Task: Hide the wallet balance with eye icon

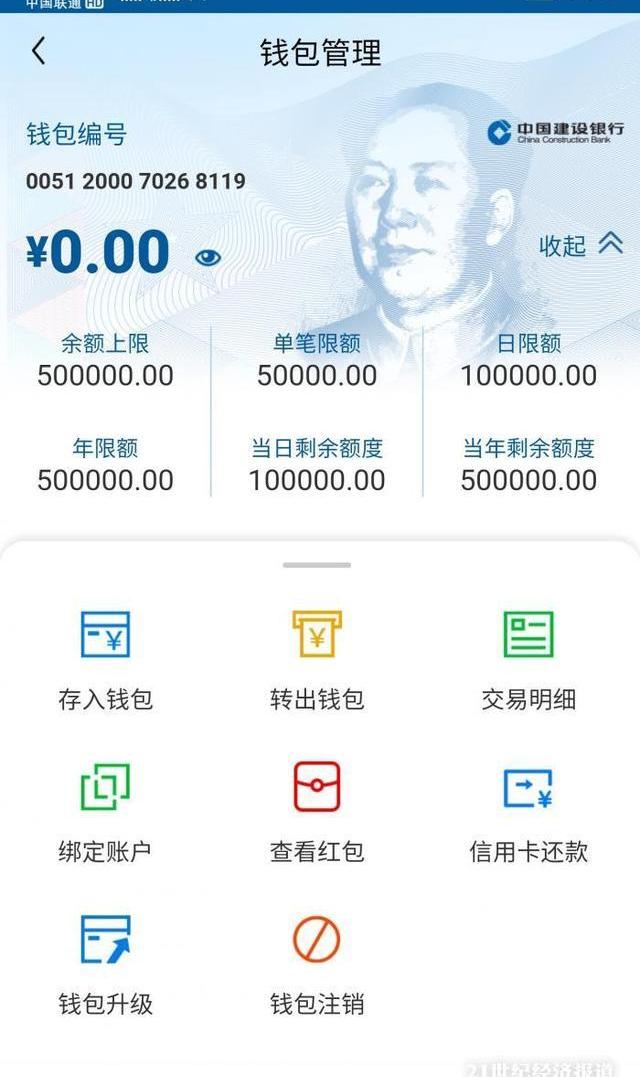Action: 208,257
